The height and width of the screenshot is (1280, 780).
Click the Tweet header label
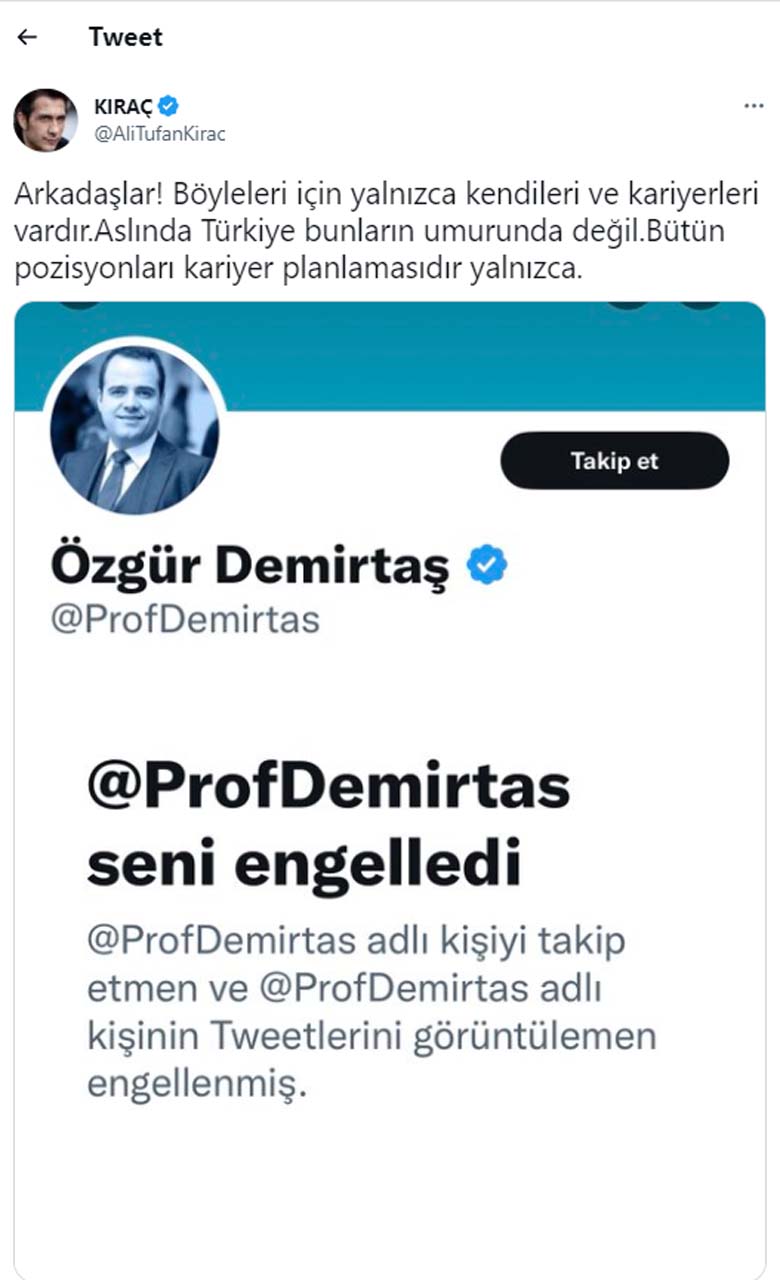[x=125, y=37]
